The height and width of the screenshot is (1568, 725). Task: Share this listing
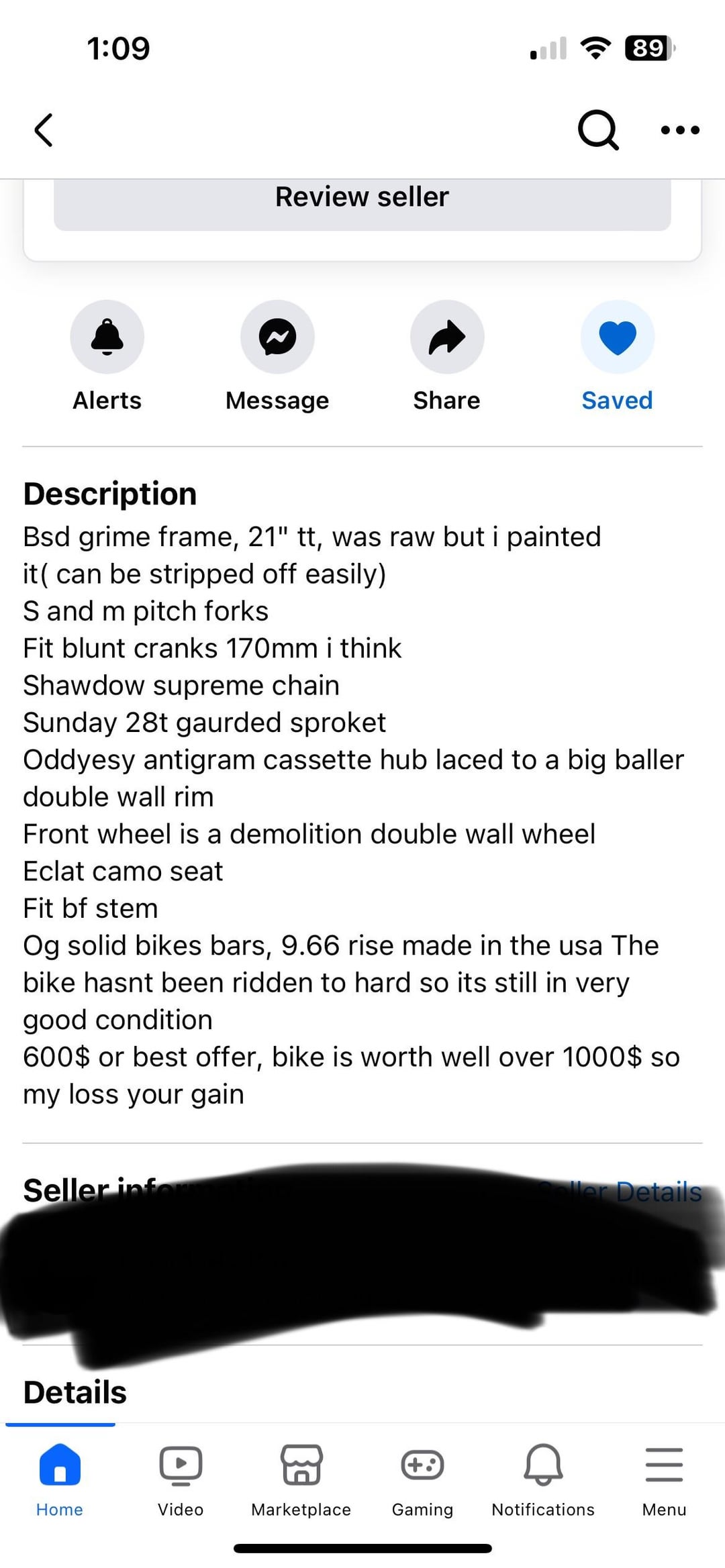click(447, 337)
